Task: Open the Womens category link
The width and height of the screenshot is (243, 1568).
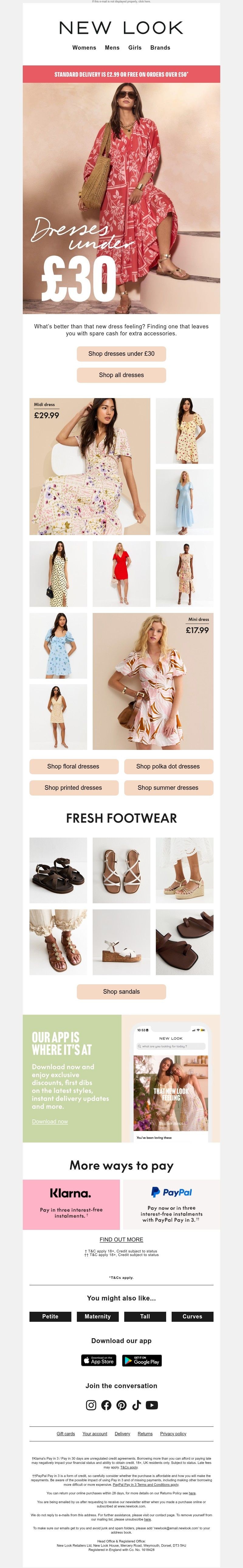Action: tap(84, 47)
